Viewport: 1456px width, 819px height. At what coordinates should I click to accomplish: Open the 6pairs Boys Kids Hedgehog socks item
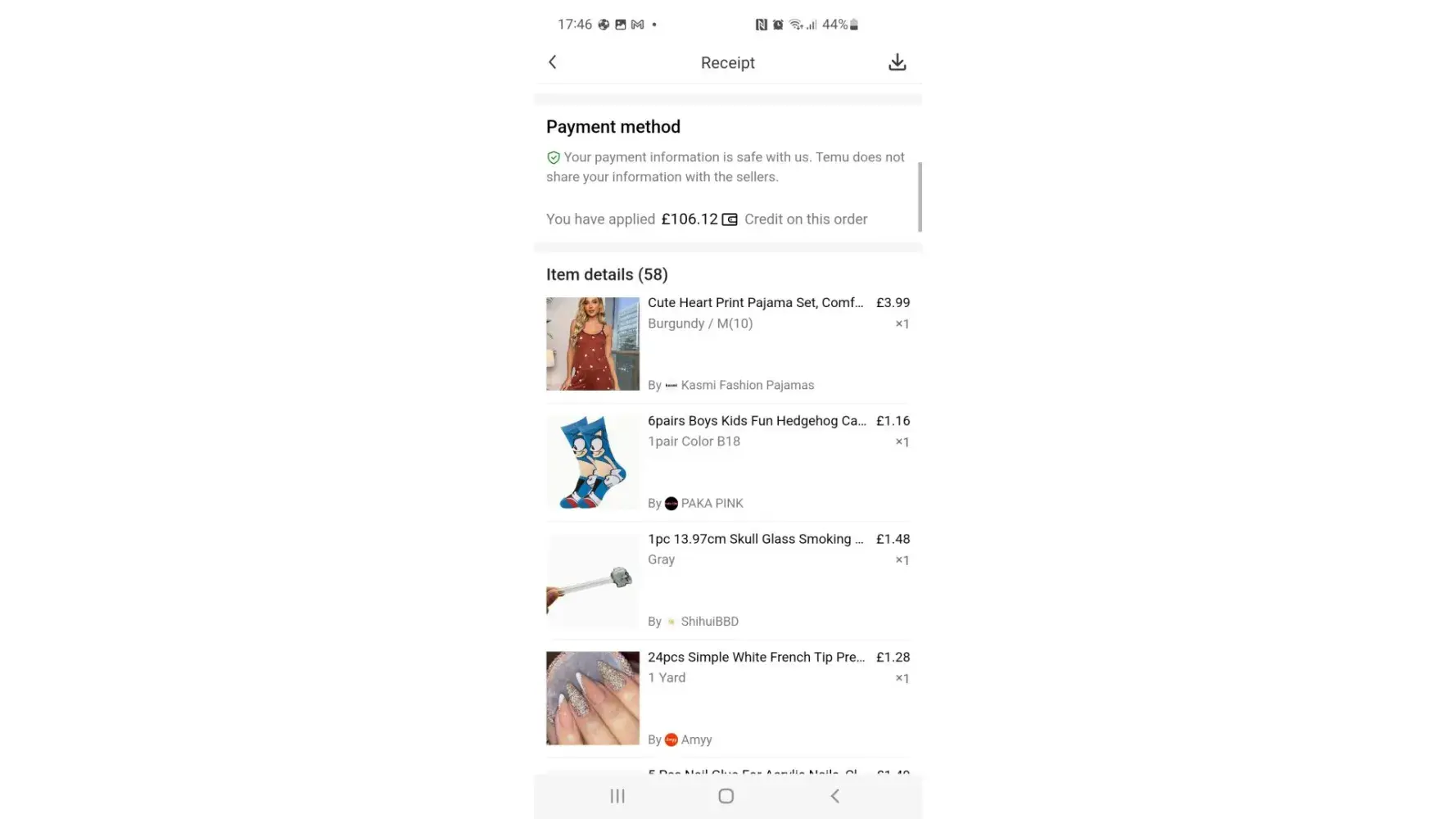click(756, 421)
